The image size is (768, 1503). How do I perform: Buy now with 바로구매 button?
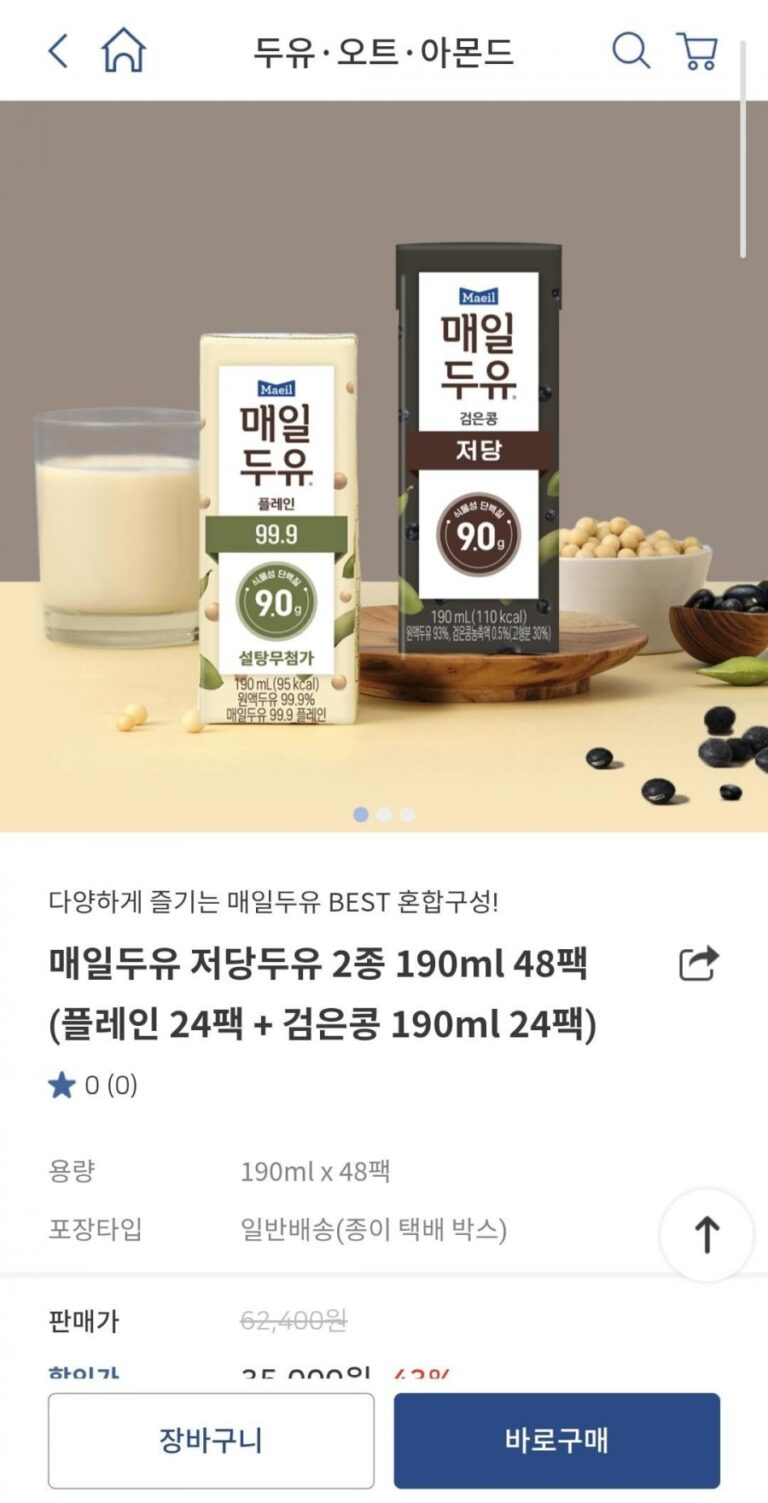[556, 1440]
